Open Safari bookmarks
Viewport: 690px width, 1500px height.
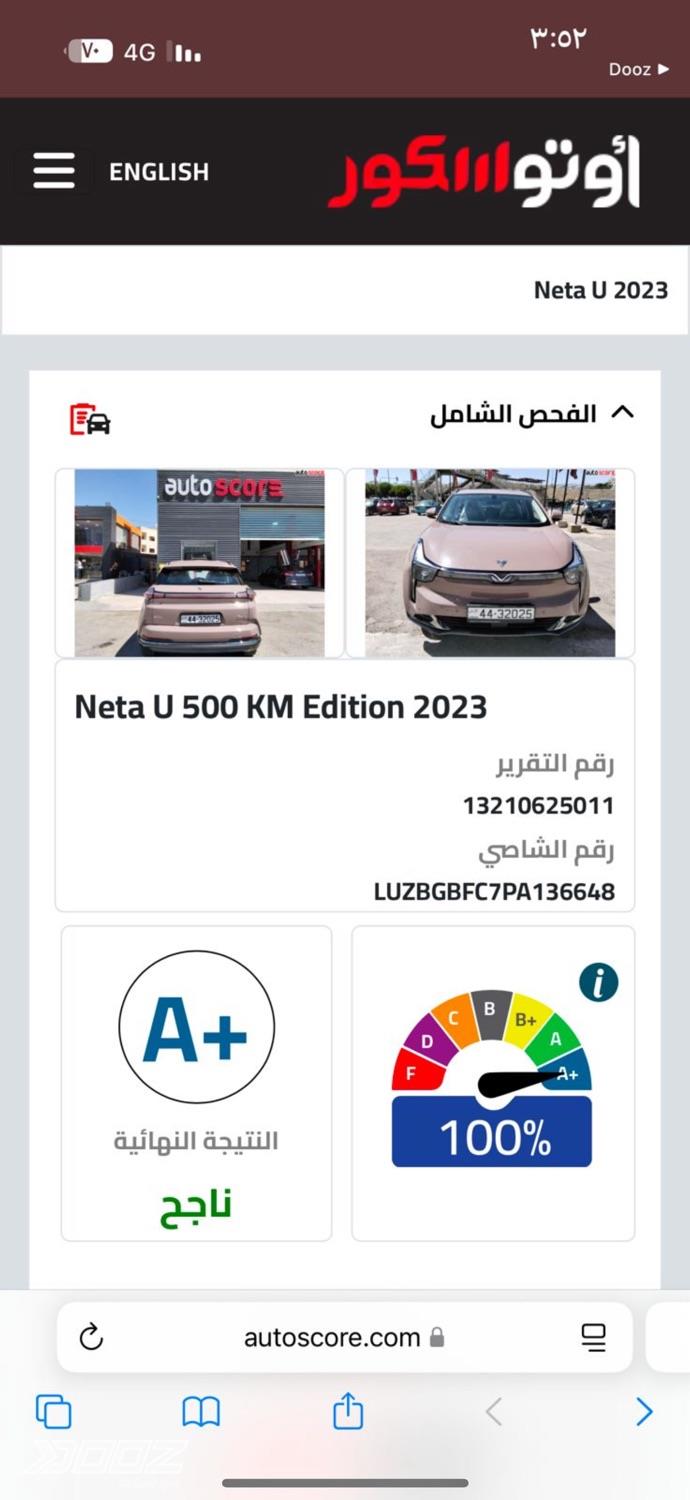point(201,1412)
